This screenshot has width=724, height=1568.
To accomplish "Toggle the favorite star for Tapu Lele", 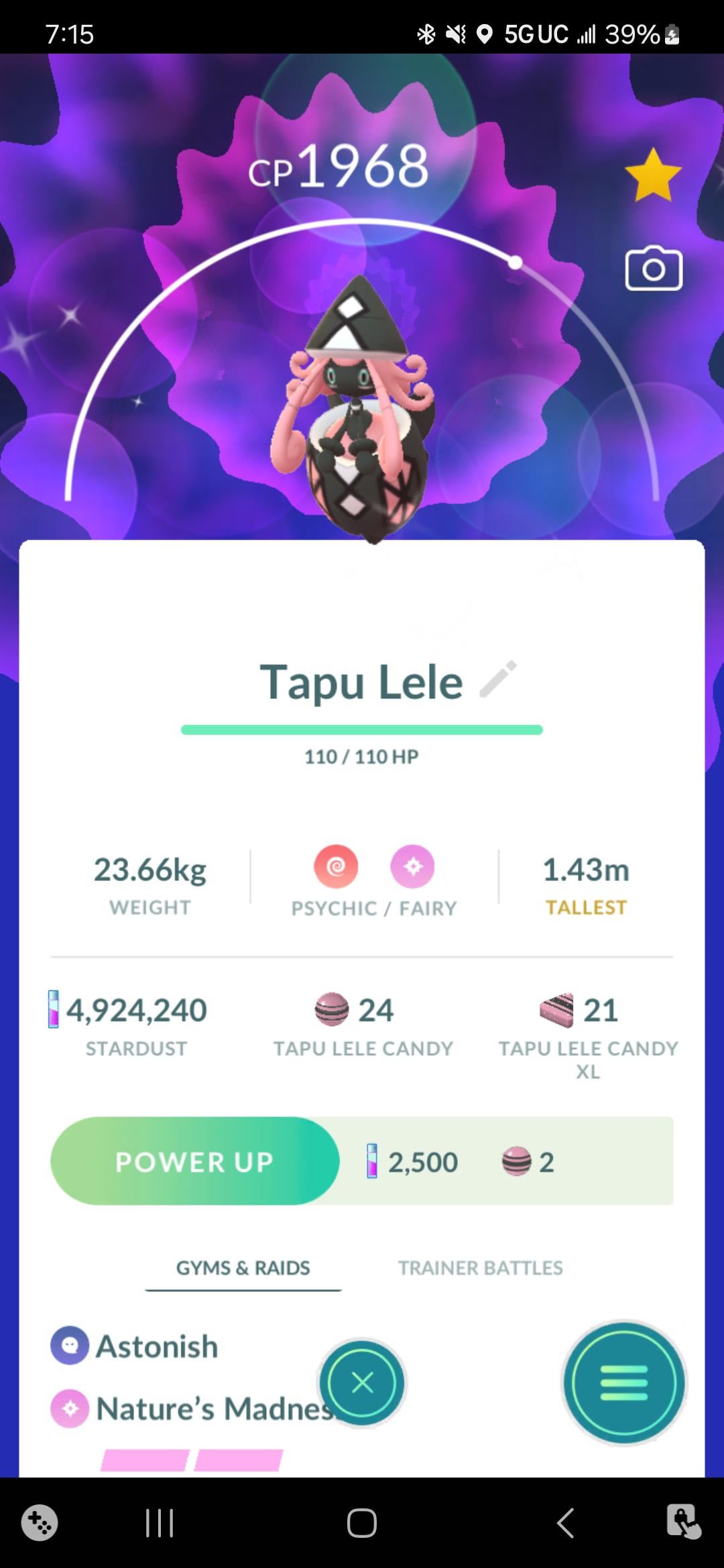I will click(653, 176).
